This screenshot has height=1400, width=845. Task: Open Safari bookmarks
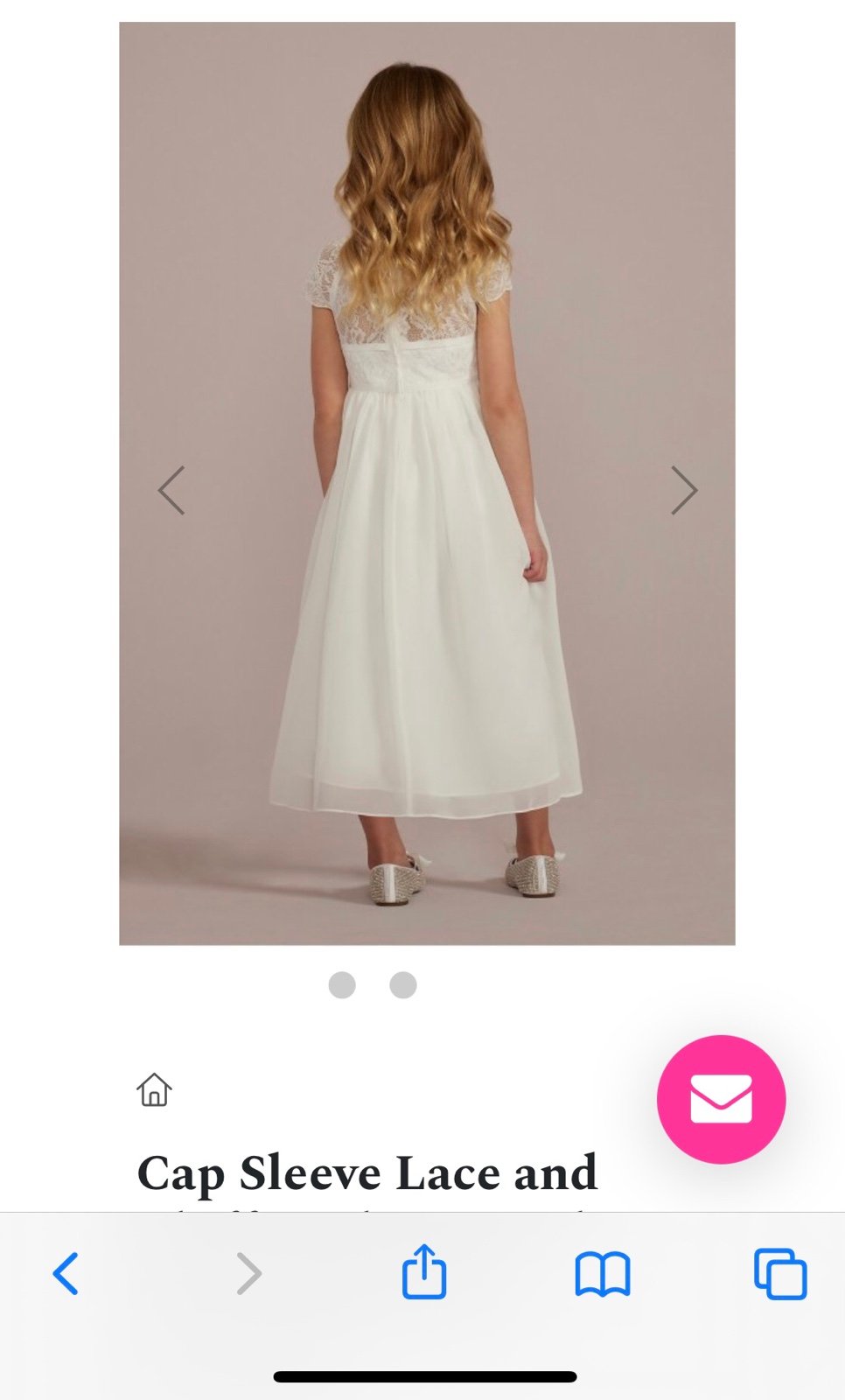(603, 1274)
